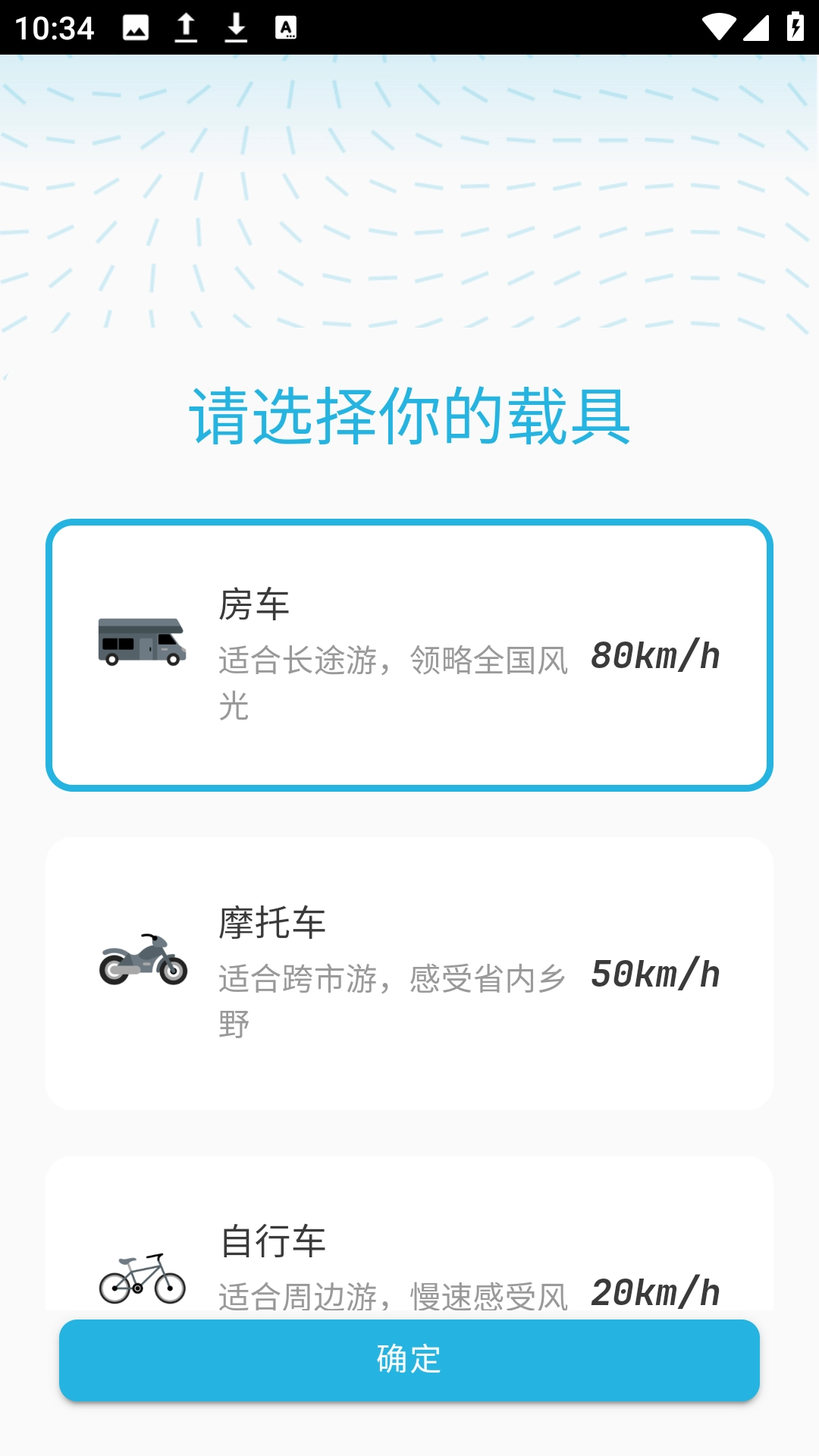Tap the image notification icon in status bar
819x1456 pixels.
tap(133, 27)
